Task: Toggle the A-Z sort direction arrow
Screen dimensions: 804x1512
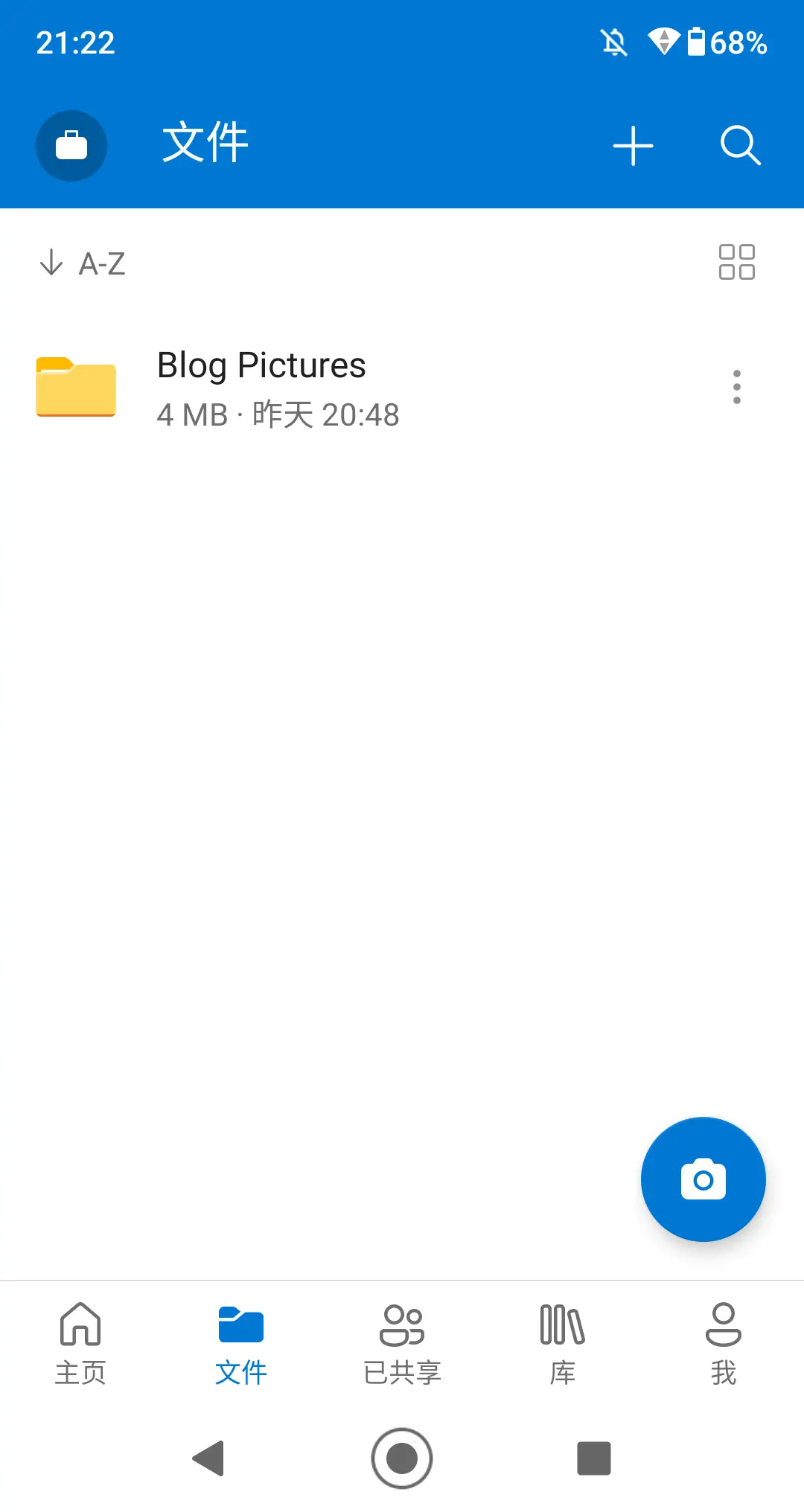Action: pos(51,263)
